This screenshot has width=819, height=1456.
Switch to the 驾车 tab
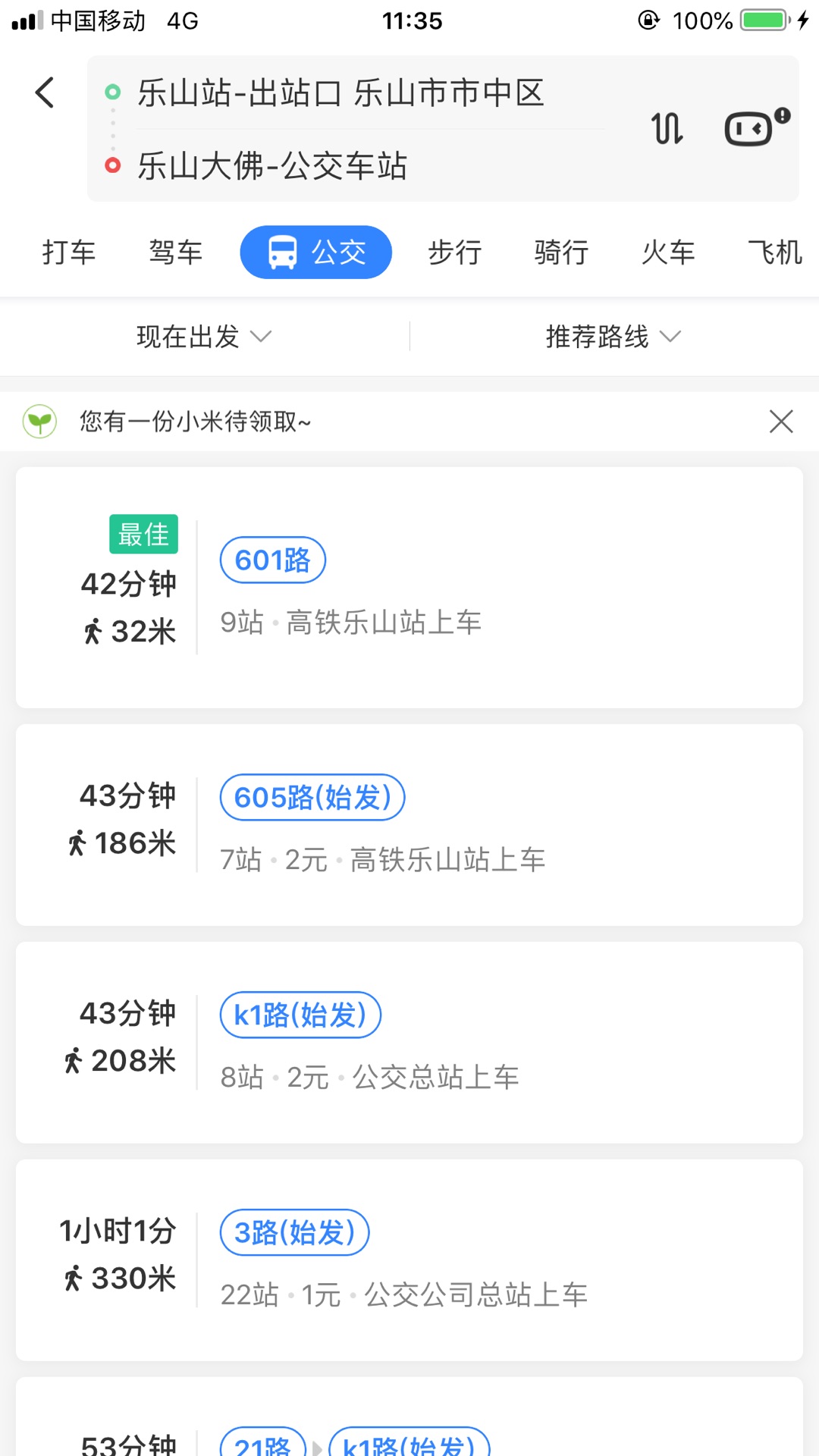(x=176, y=253)
